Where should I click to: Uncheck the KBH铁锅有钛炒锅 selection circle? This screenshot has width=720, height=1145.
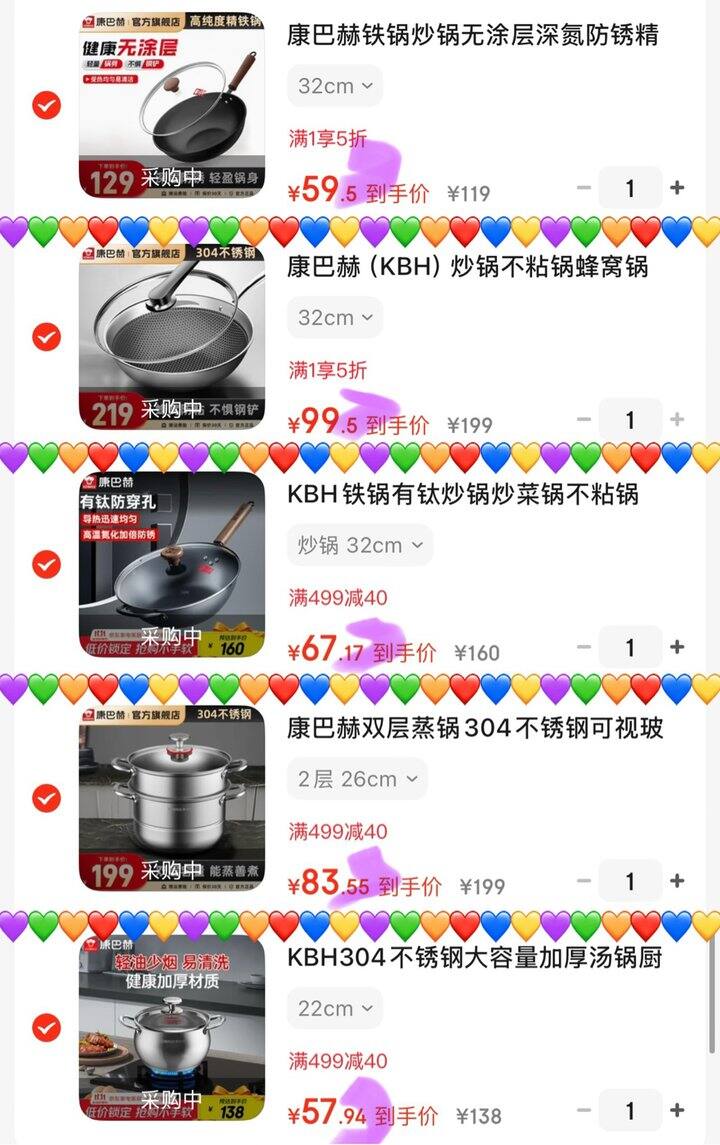[x=46, y=566]
